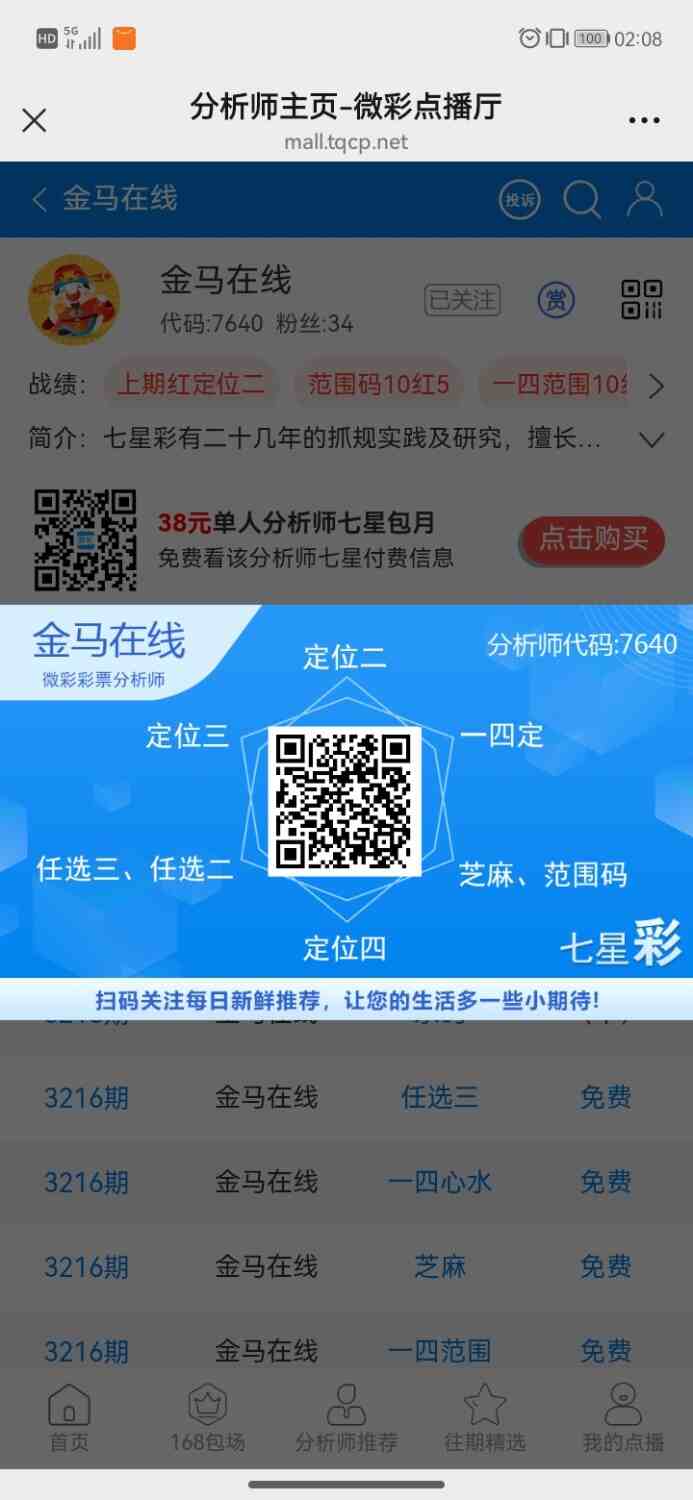Switch to the 168包场 tab

pyautogui.click(x=207, y=1418)
